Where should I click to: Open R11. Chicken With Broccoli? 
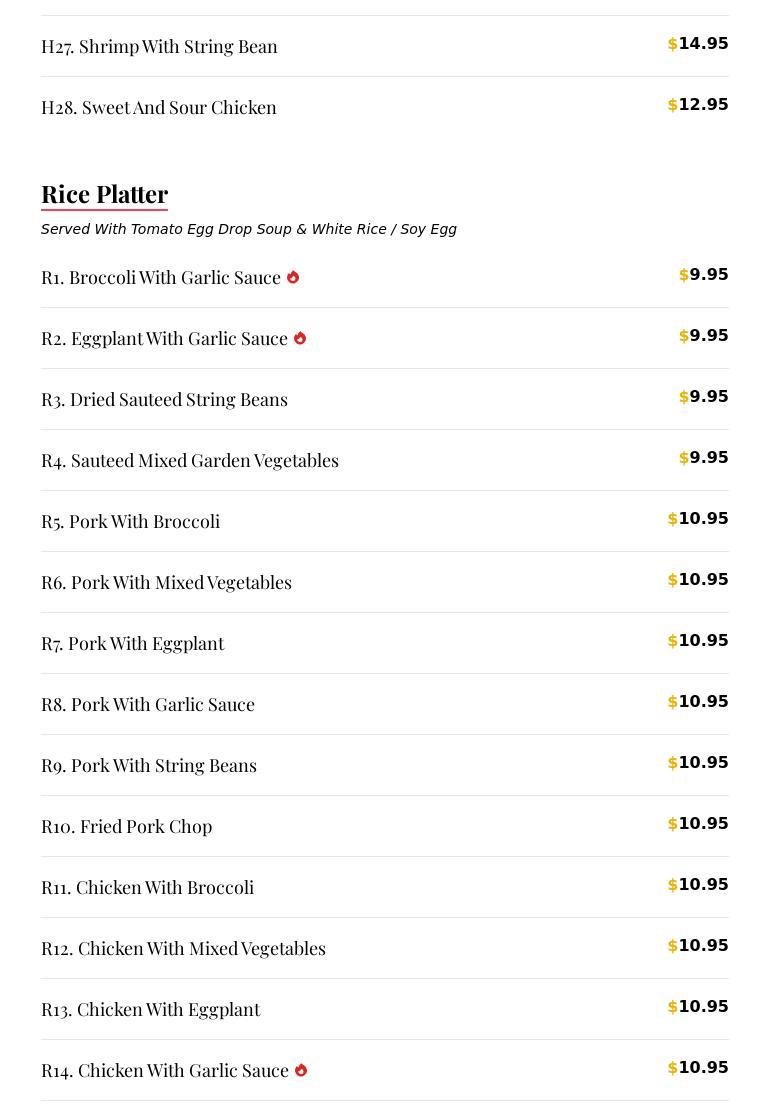(x=147, y=887)
